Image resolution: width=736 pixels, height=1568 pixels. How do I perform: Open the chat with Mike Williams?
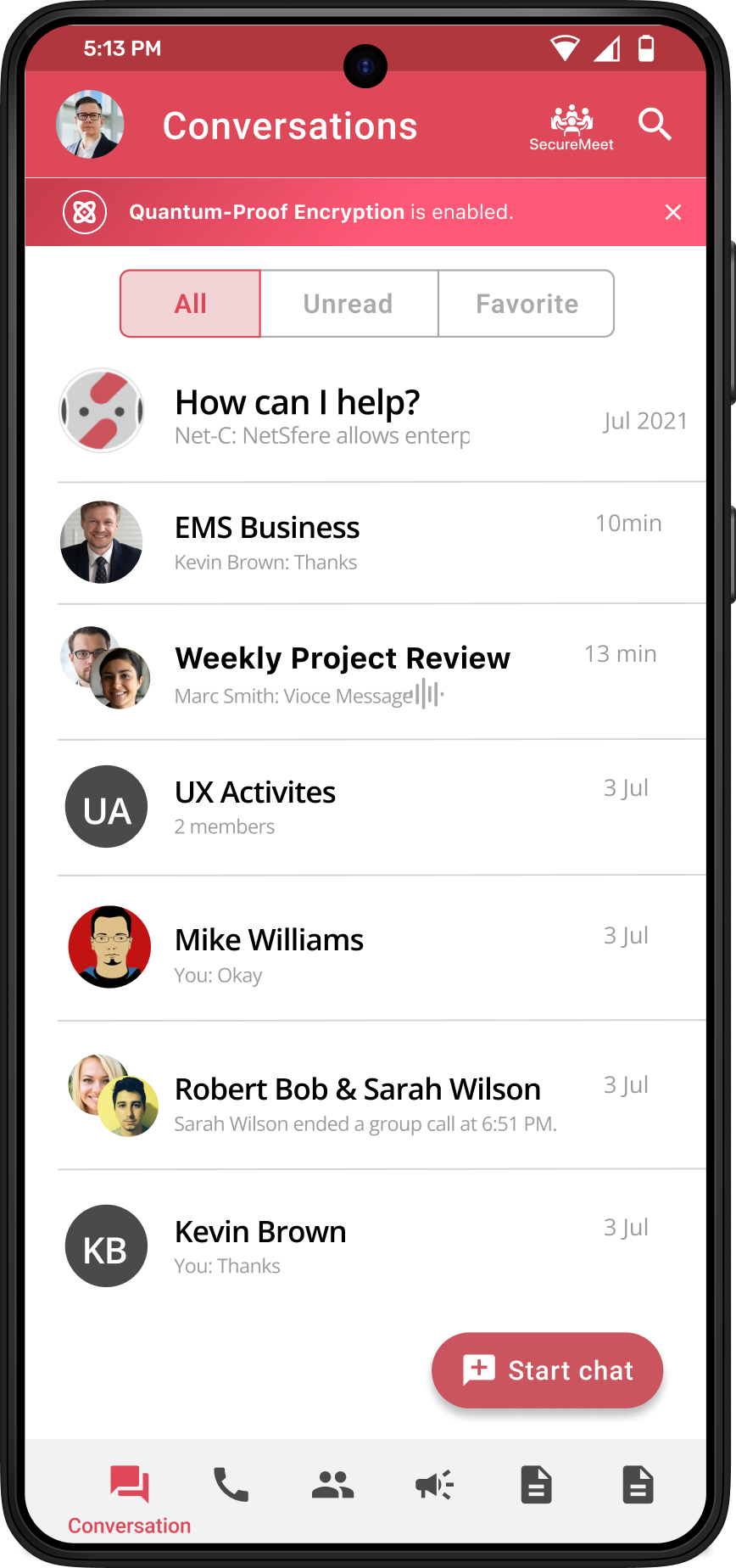coord(382,949)
